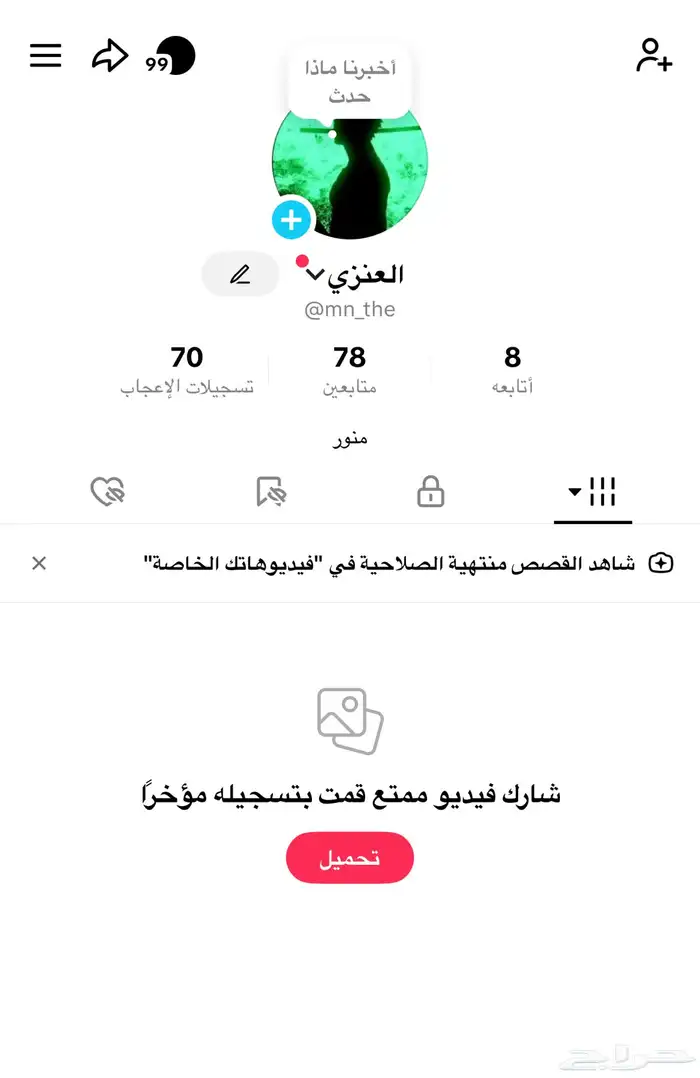Tap the red تحميل upload button
The image size is (700, 1078).
349,858
